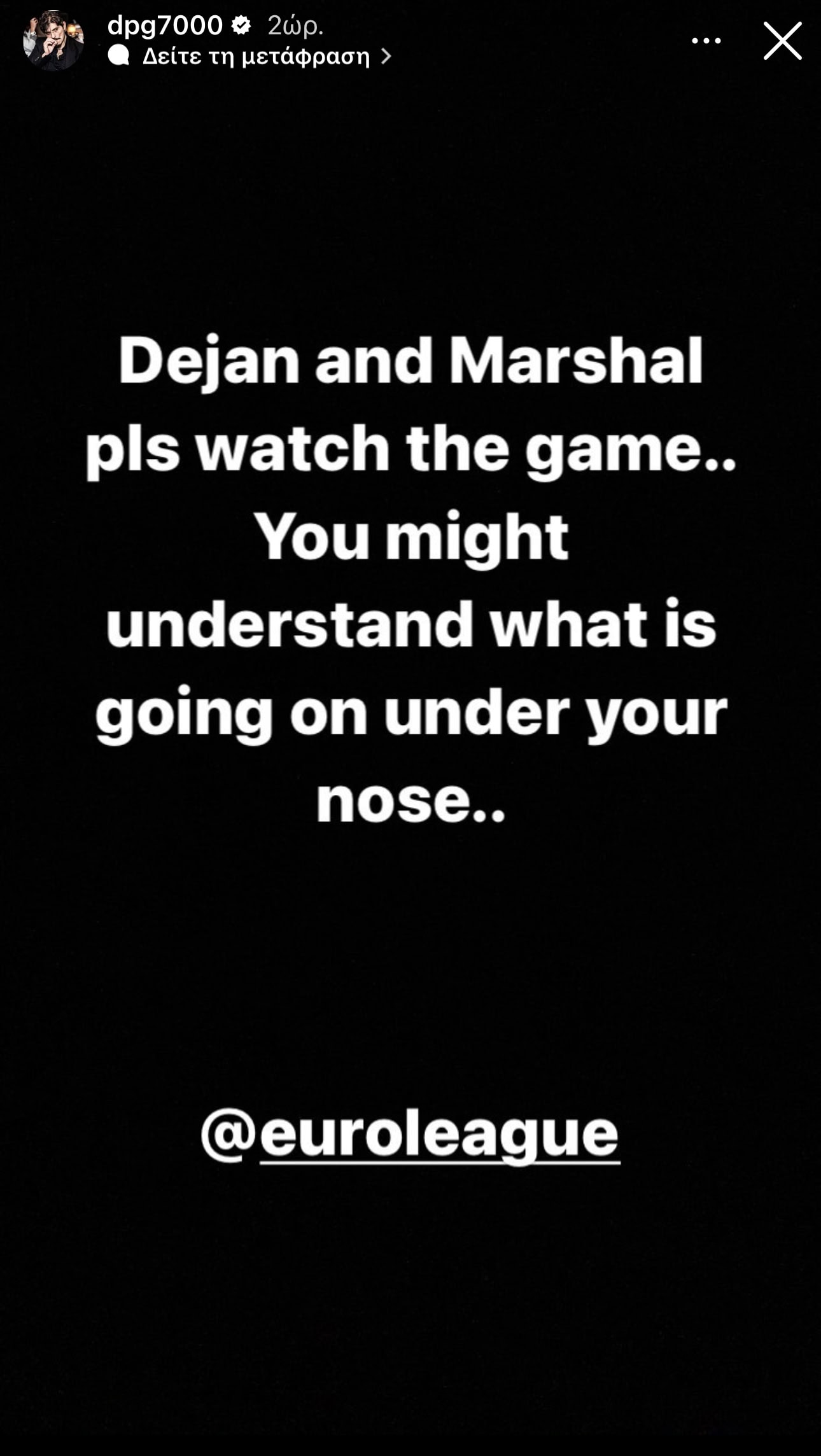Open the dpg7000 username profile
The height and width of the screenshot is (1456, 821).
click(x=165, y=25)
